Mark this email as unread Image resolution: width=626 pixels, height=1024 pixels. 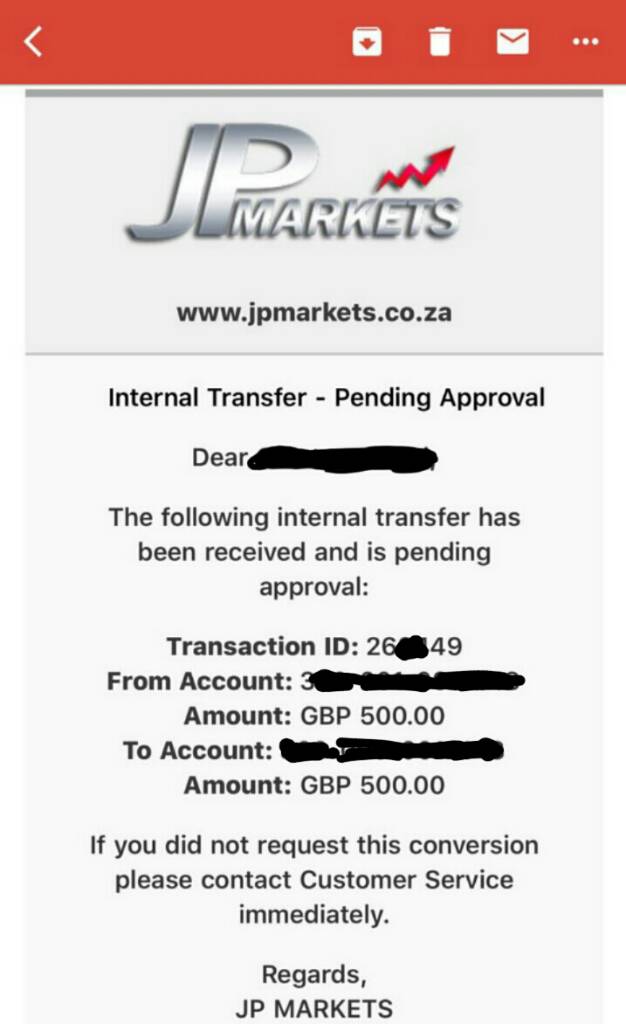512,42
